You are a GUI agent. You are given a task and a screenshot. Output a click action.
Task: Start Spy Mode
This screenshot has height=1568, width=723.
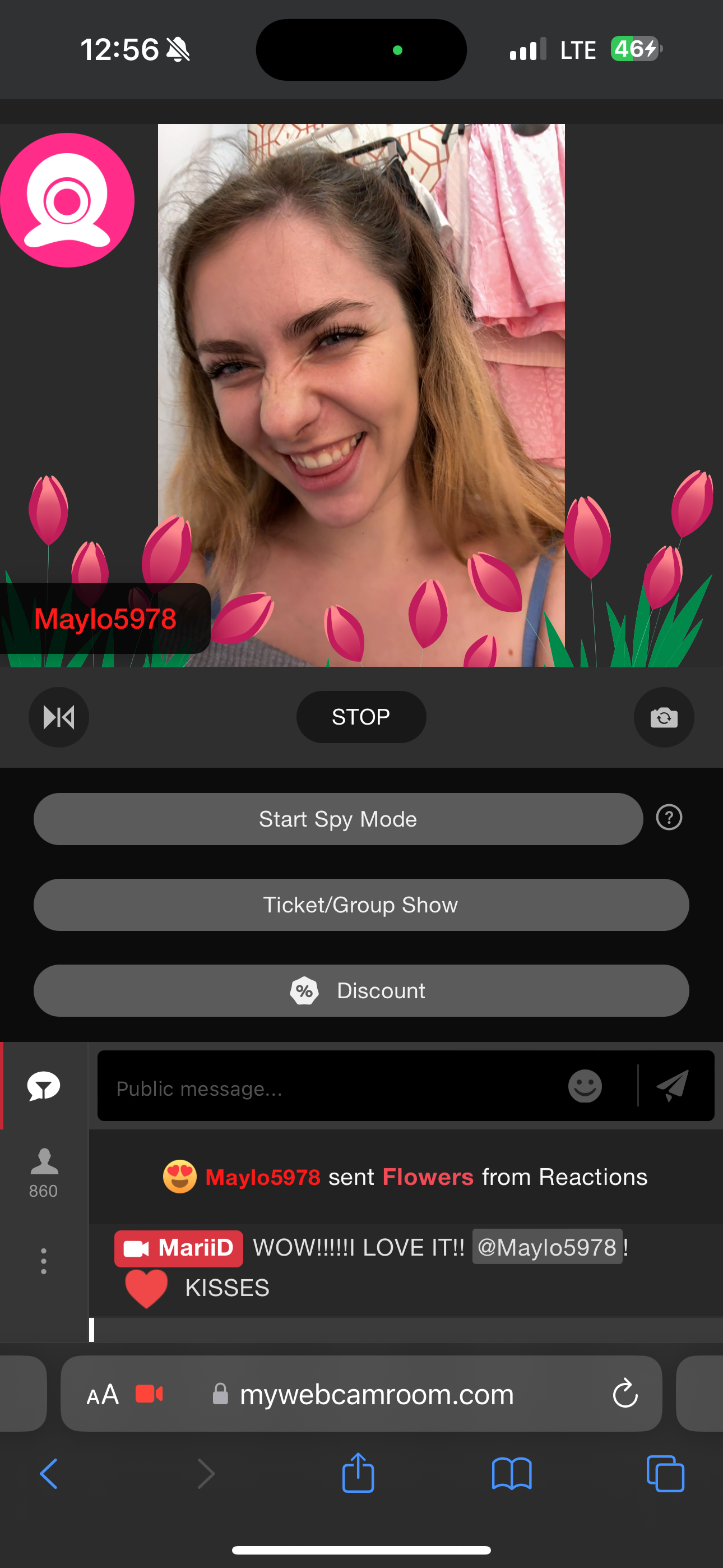[338, 819]
